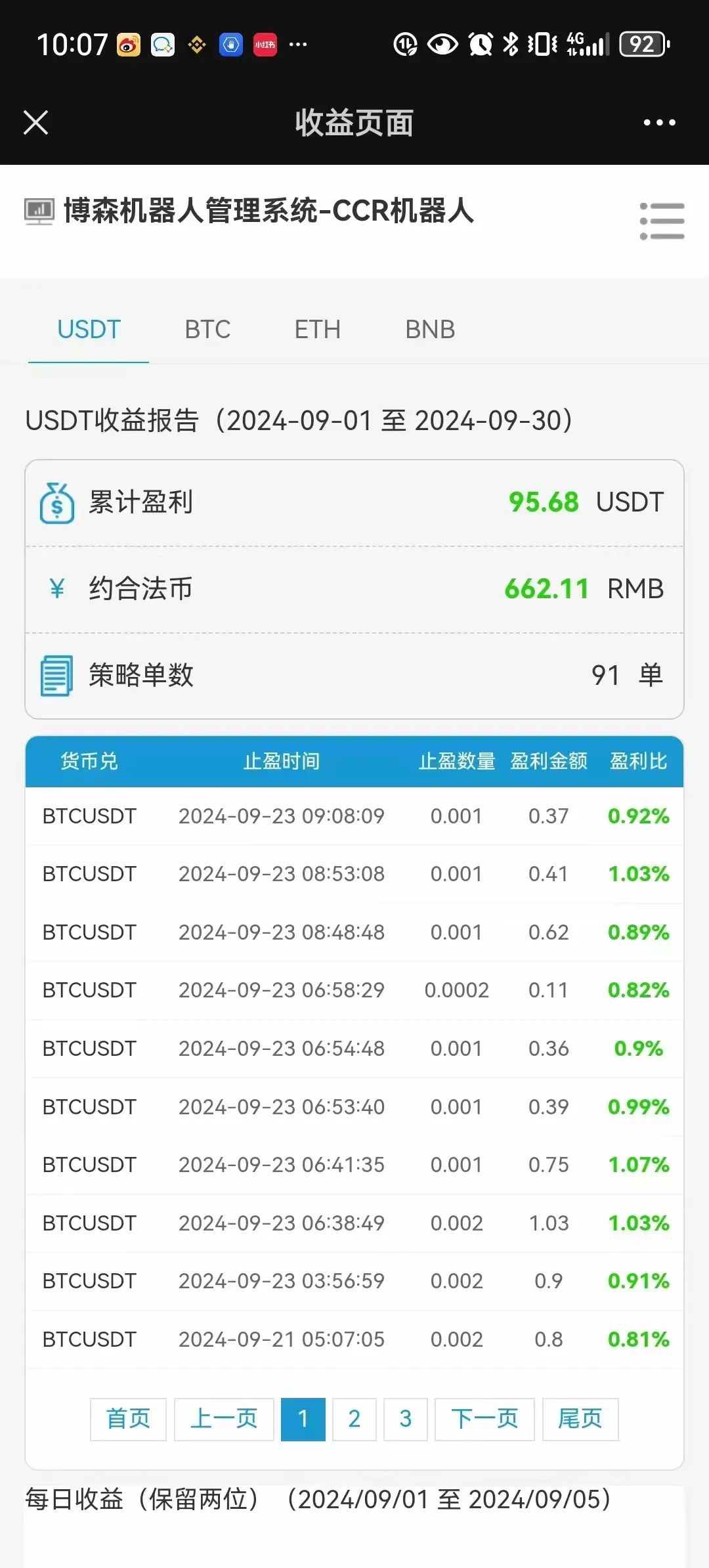The width and height of the screenshot is (709, 1568).
Task: Click the 小红书 icon in status bar
Action: [265, 45]
